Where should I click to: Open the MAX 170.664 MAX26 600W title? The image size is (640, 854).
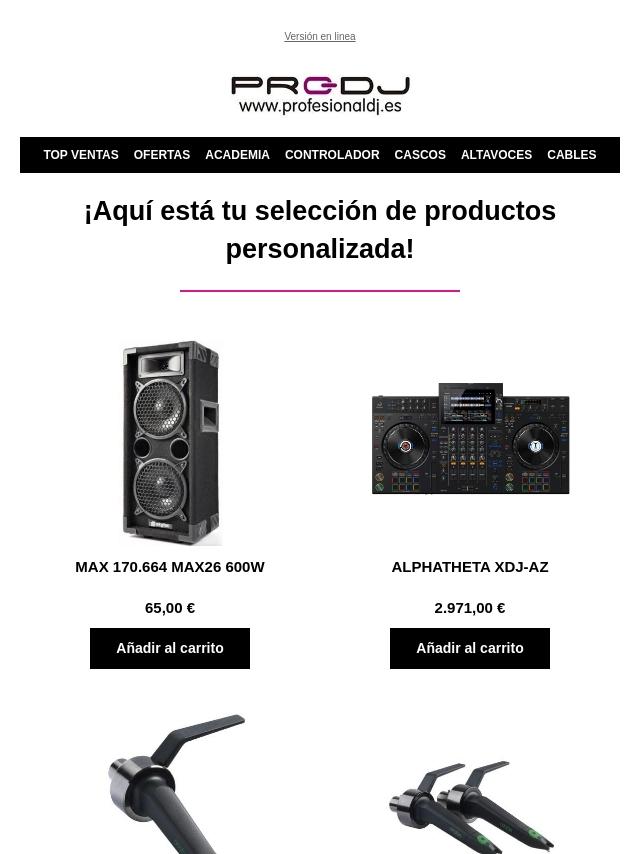coord(170,567)
